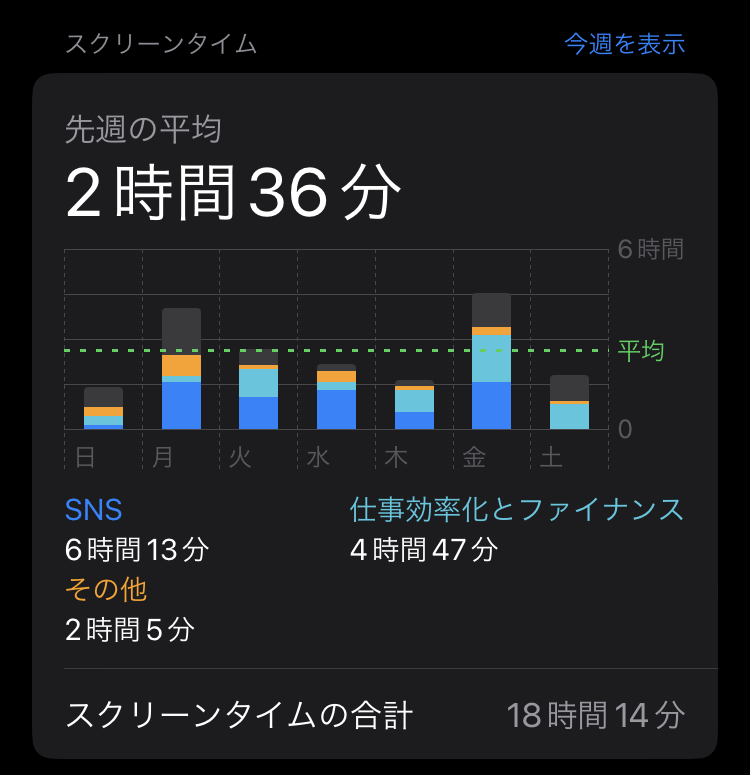Select Monday's bar in the chart
Screen dimensions: 750x775
tap(181, 369)
